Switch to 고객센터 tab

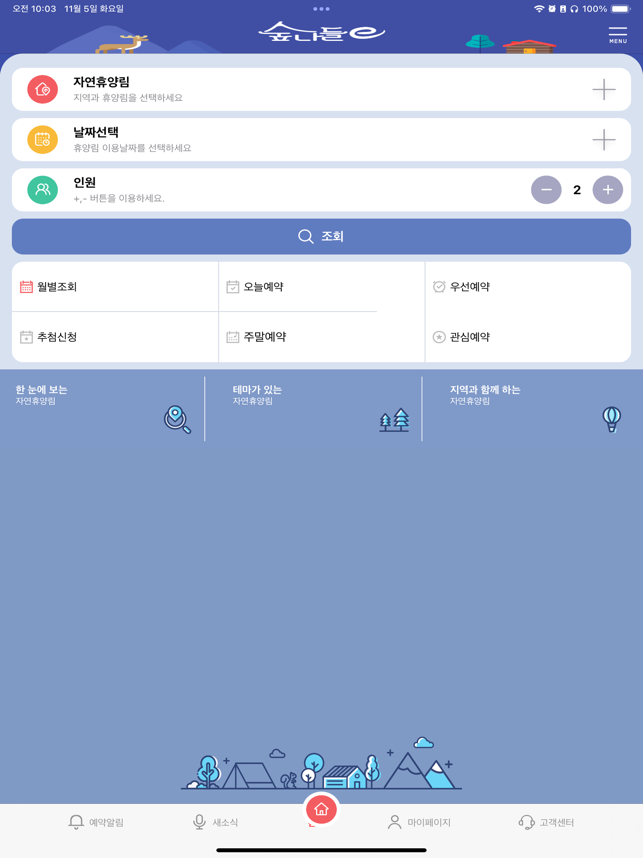[x=546, y=822]
